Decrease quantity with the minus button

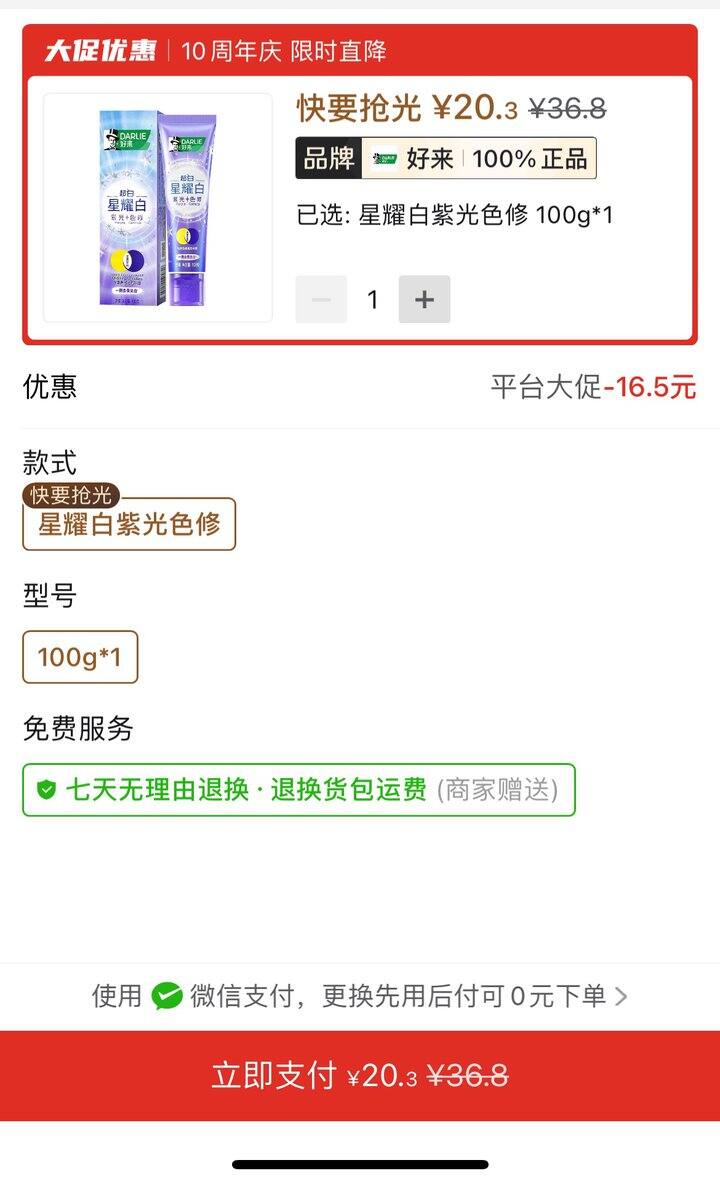pos(321,299)
